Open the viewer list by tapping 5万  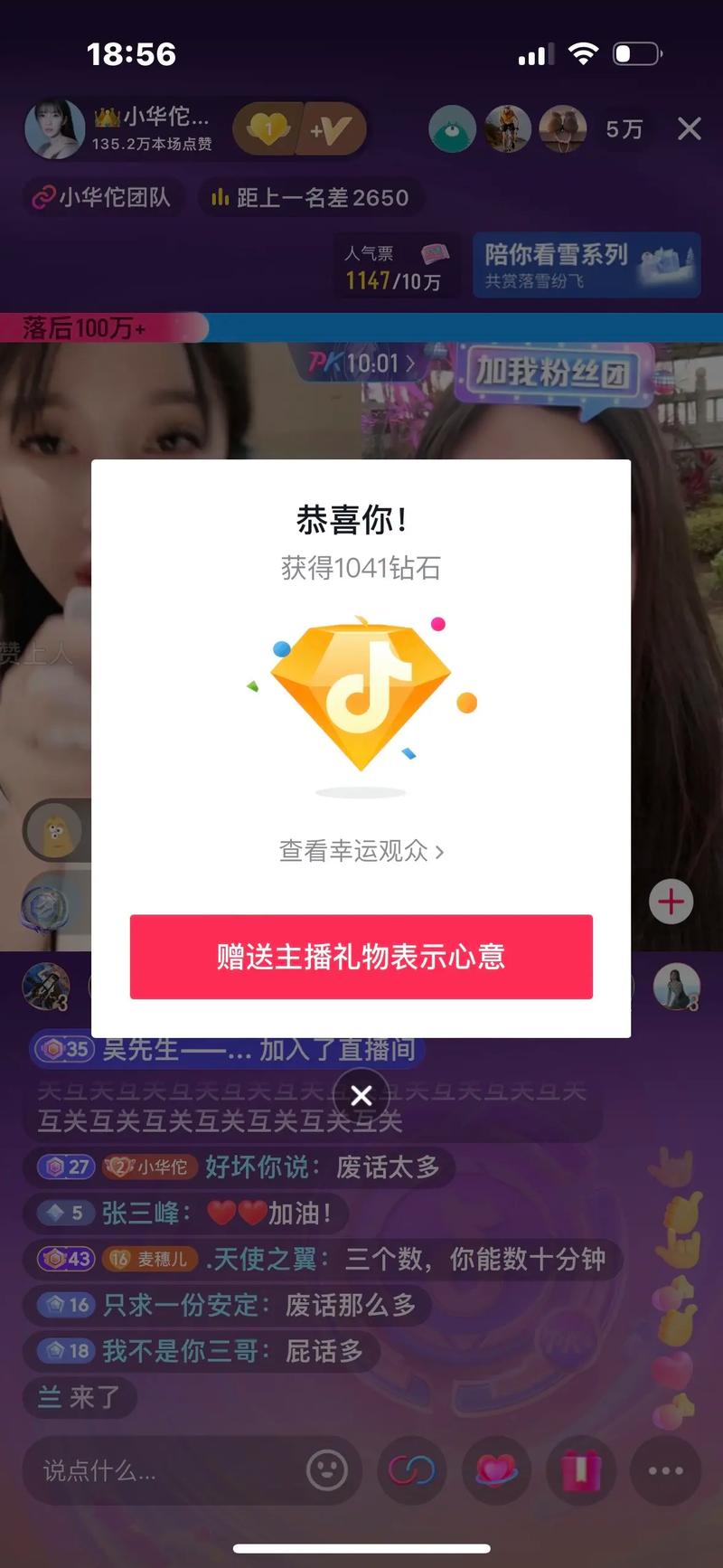623,129
